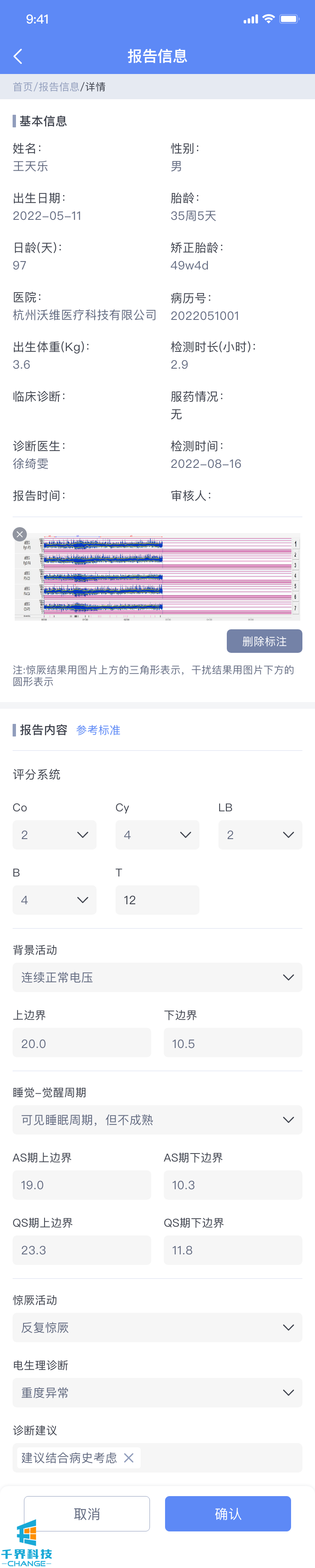Screen dimensions: 315x1568
Task: Expand the 惊厥活动 dropdown
Action: (x=157, y=1327)
